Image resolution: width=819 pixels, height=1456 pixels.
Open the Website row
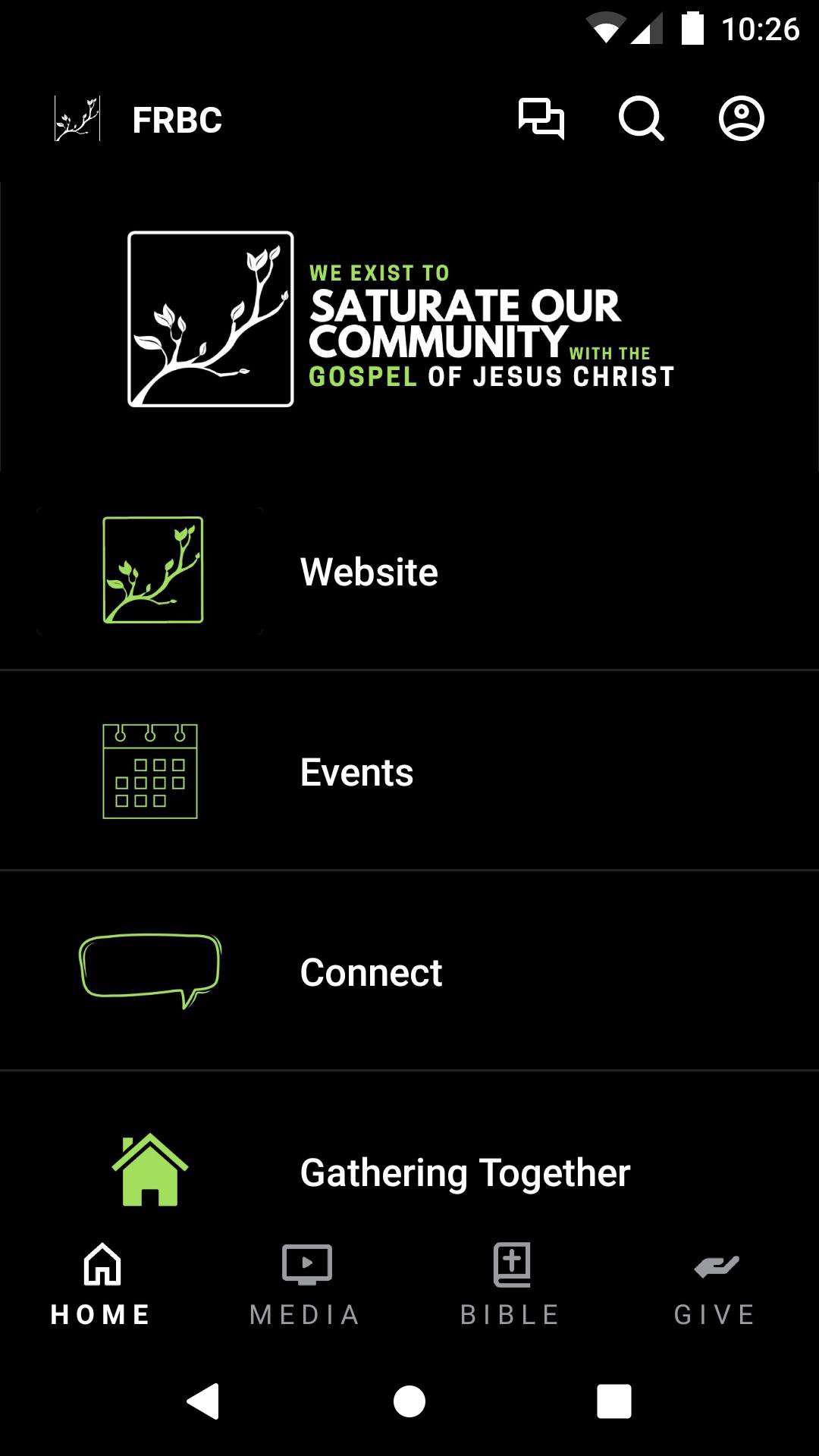(409, 572)
